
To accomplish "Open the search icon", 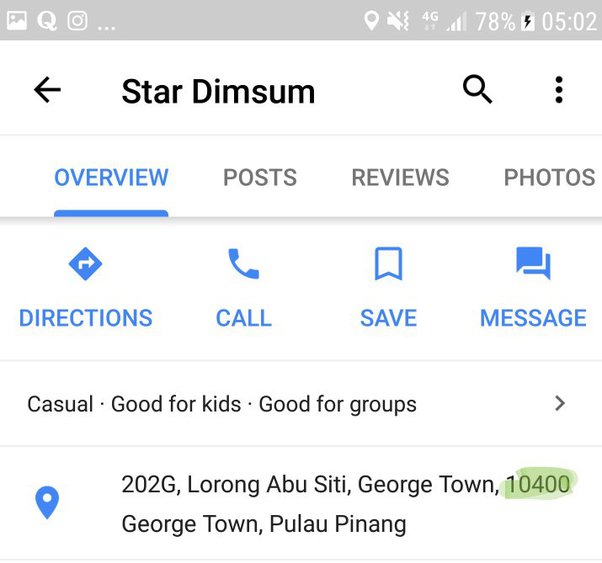I will point(478,90).
